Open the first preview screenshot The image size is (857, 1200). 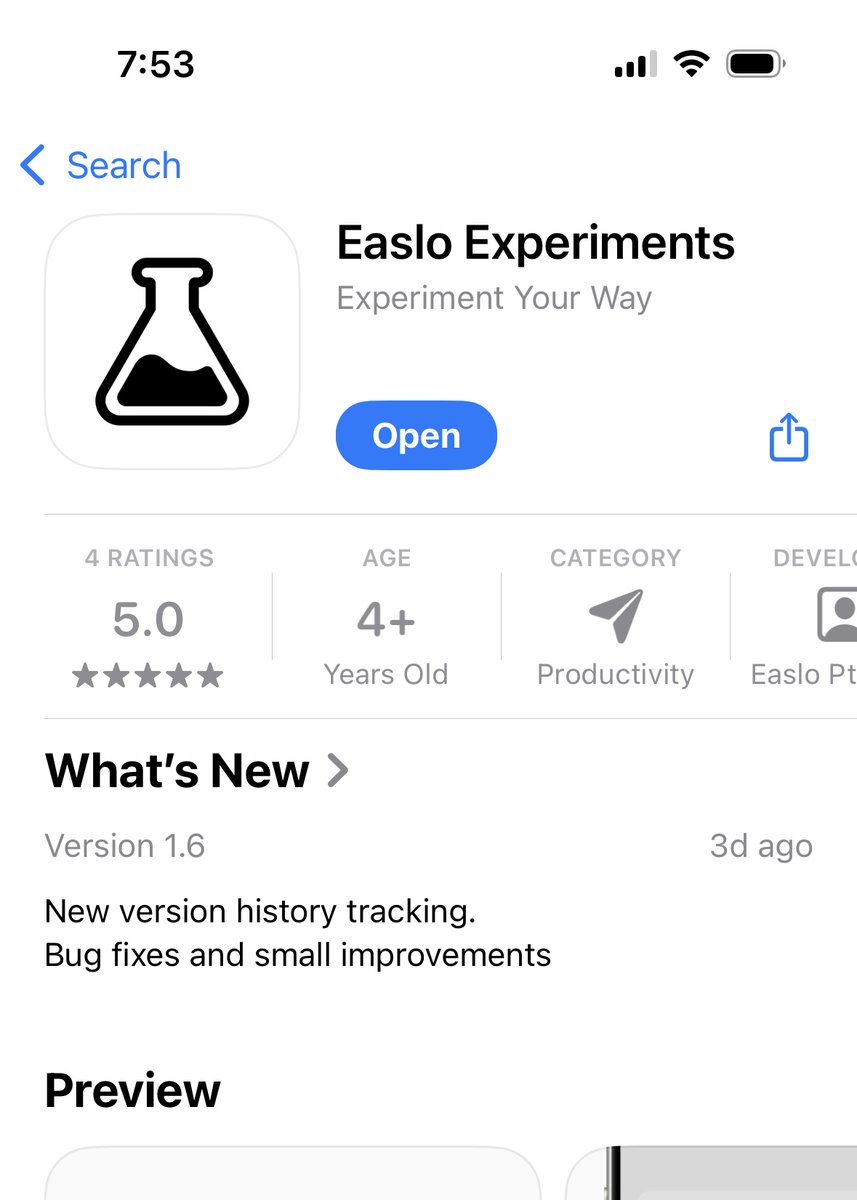[292, 1174]
